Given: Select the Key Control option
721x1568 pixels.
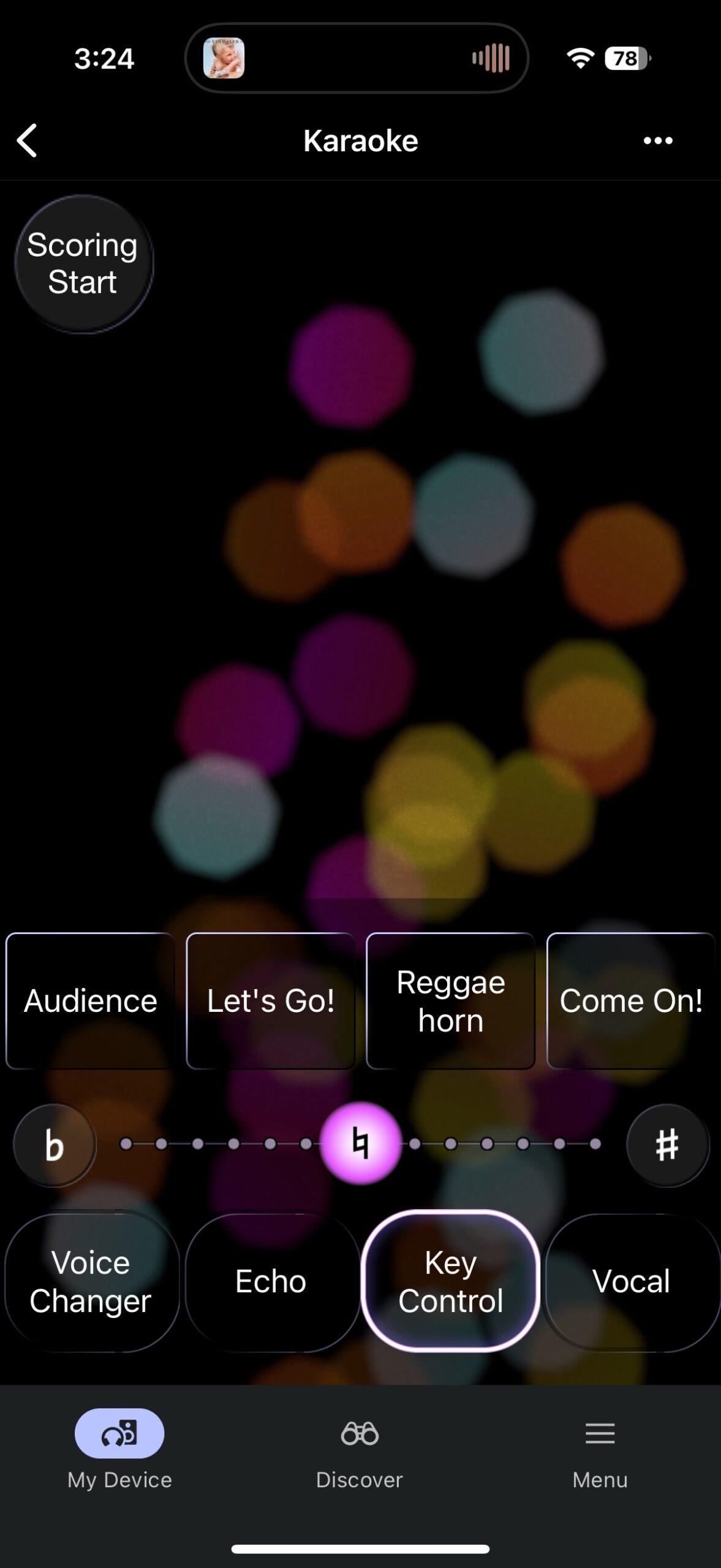Looking at the screenshot, I should click(450, 1281).
